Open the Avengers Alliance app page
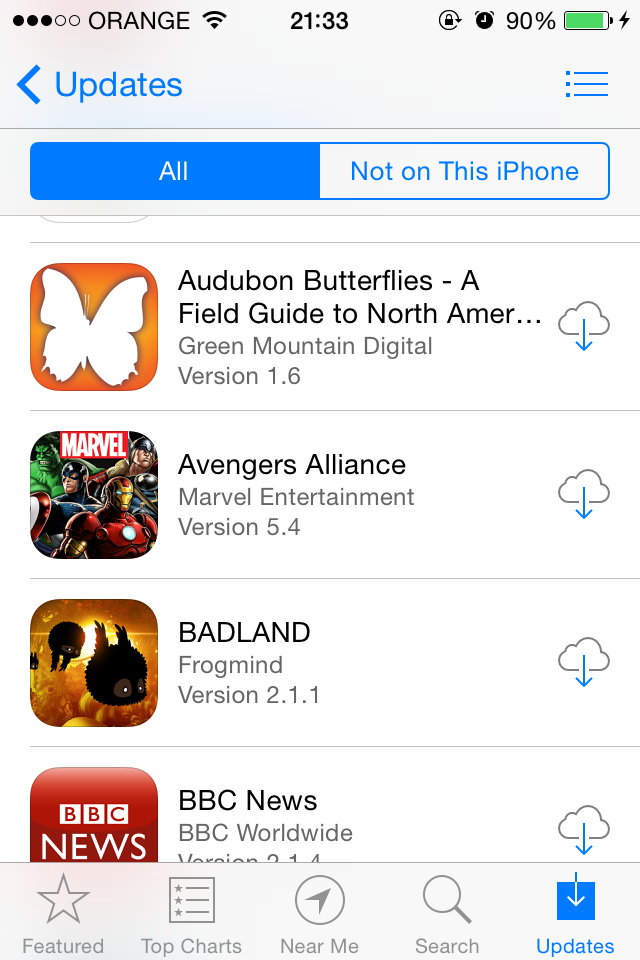Viewport: 640px width, 960px height. coord(94,495)
